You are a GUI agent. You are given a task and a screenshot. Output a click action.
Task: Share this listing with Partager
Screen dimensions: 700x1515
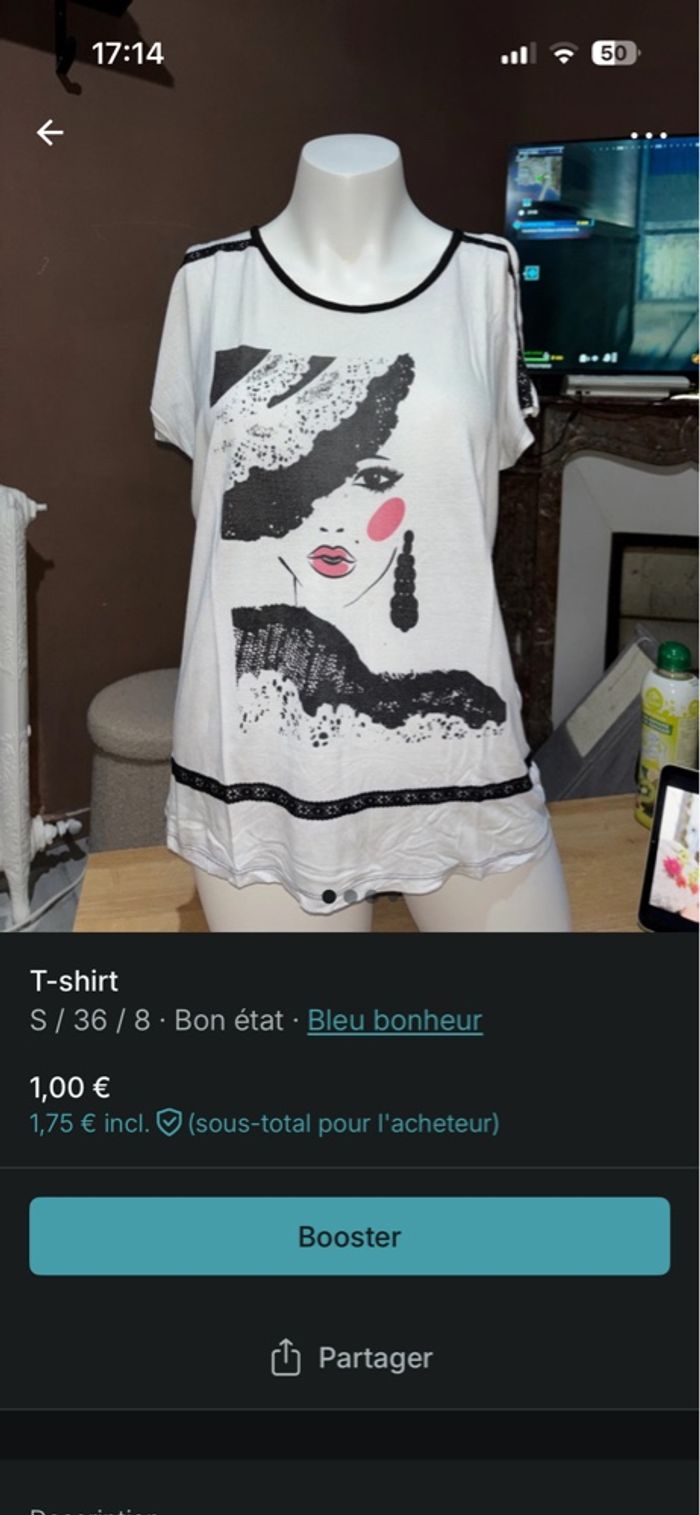pyautogui.click(x=350, y=1358)
